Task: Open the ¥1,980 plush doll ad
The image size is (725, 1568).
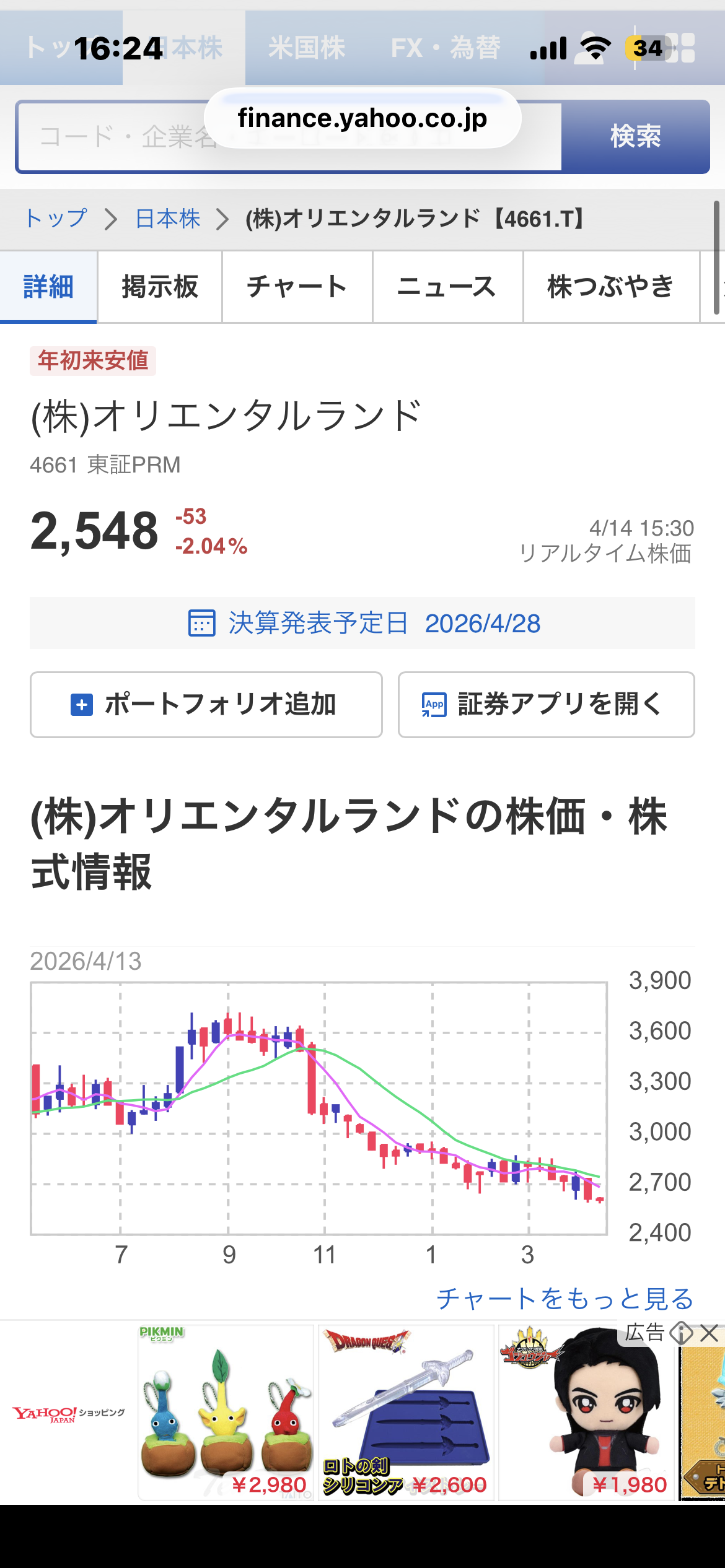Action: pos(586,1413)
